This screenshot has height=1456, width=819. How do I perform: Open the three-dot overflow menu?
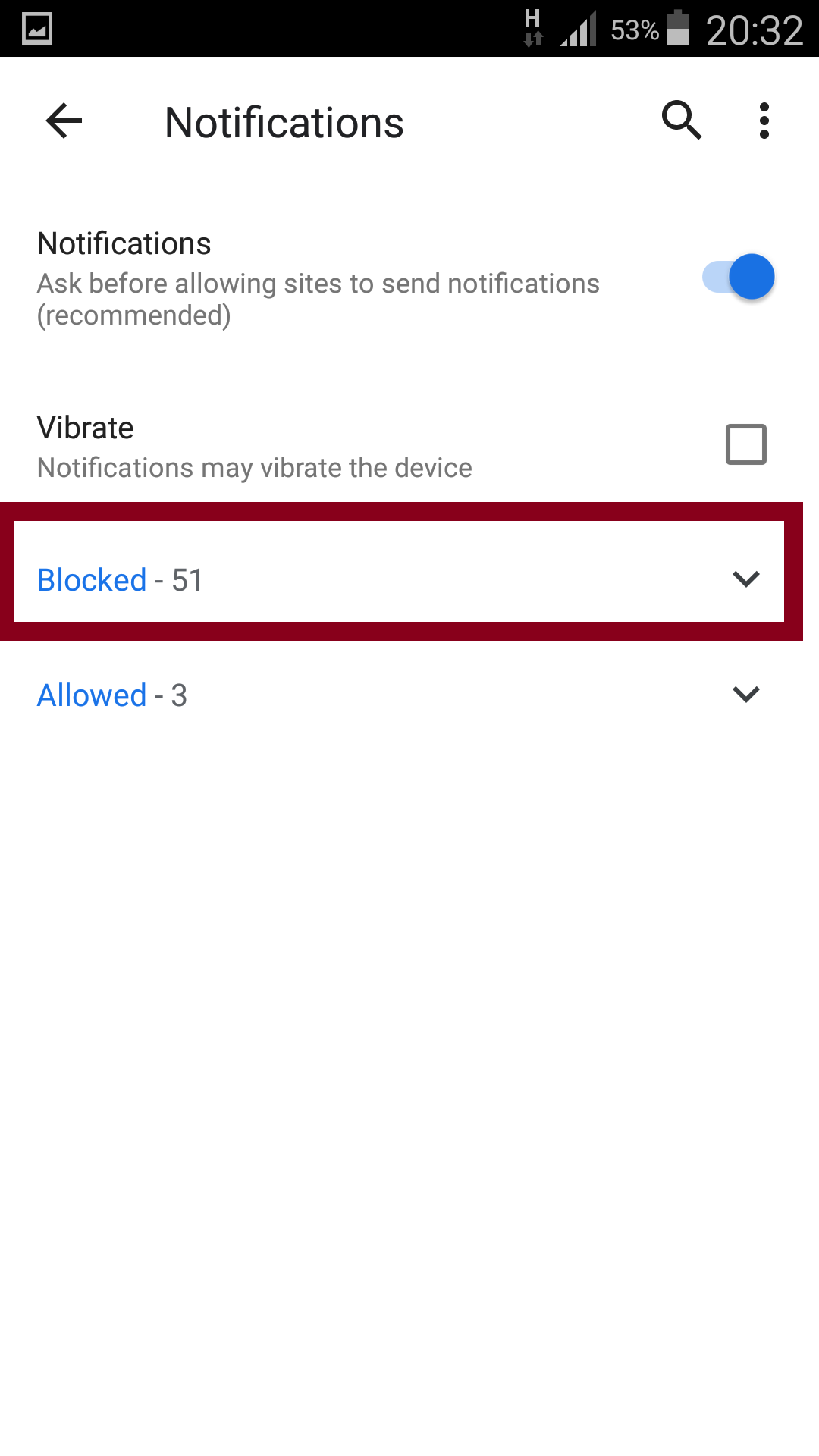764,121
